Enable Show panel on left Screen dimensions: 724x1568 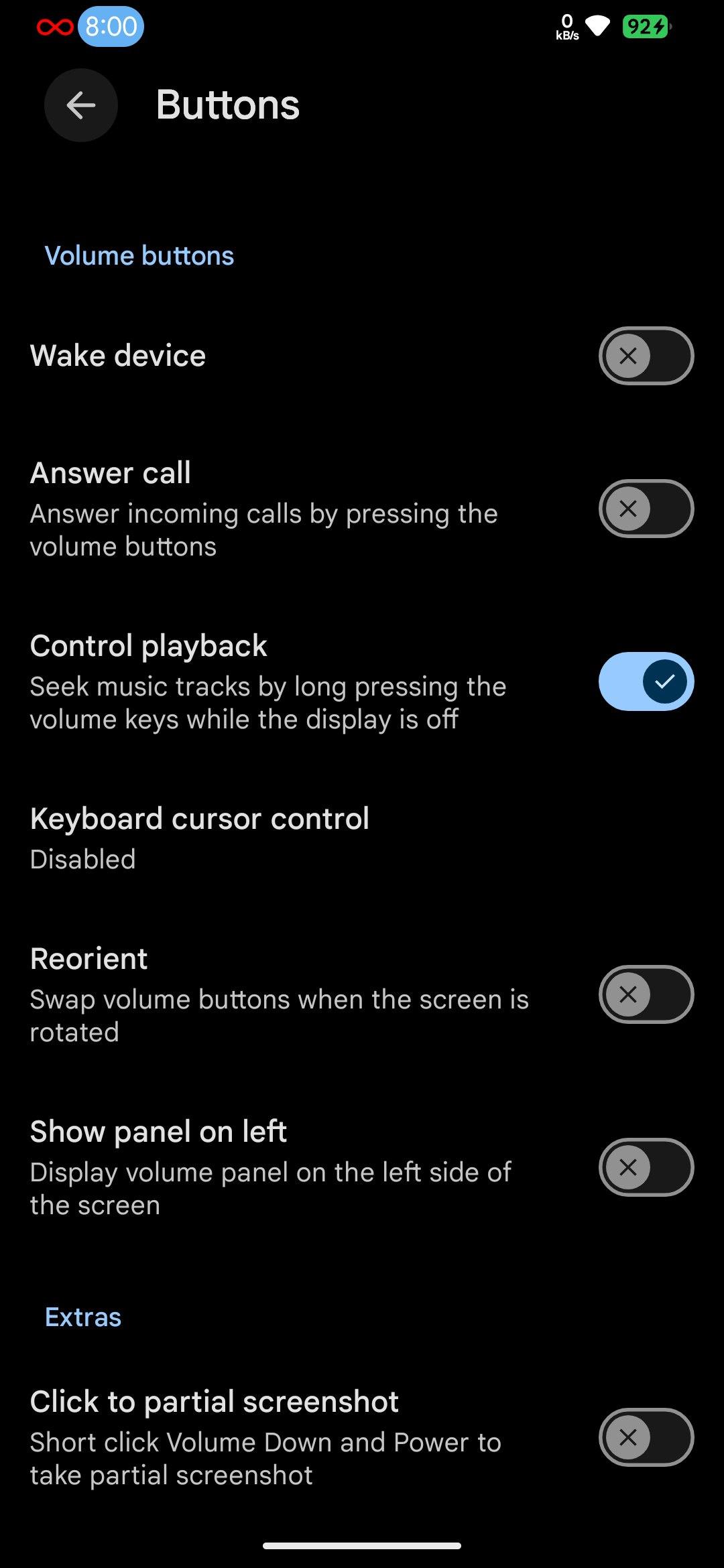[x=646, y=1167]
